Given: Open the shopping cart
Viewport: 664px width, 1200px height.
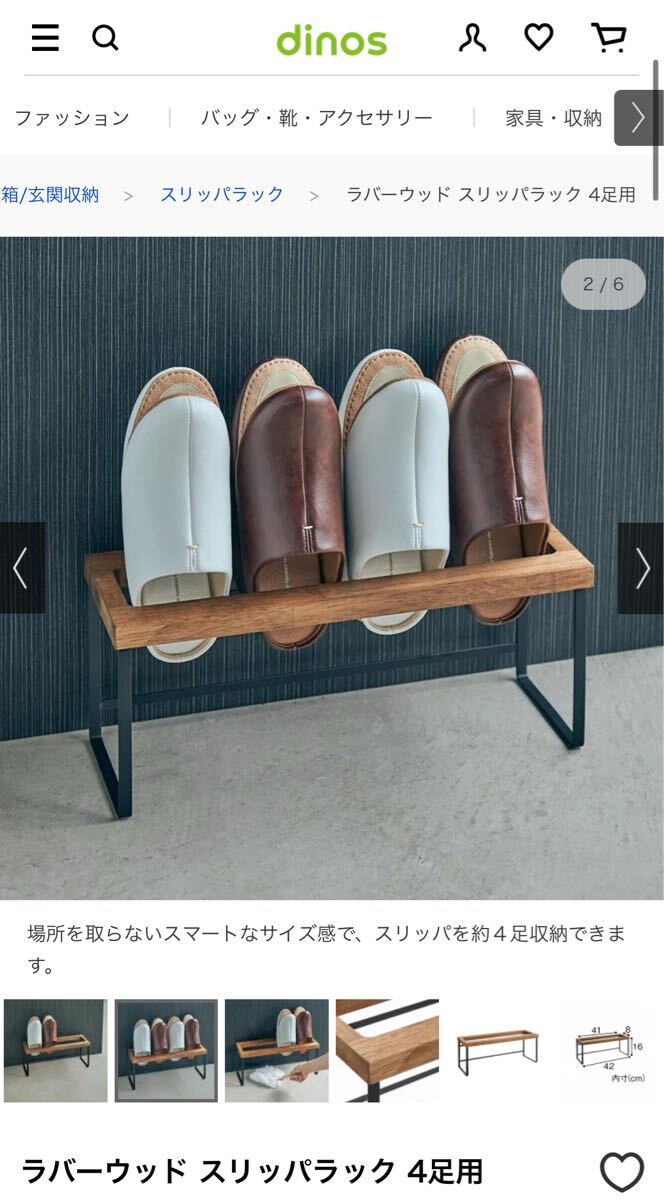Looking at the screenshot, I should point(608,38).
